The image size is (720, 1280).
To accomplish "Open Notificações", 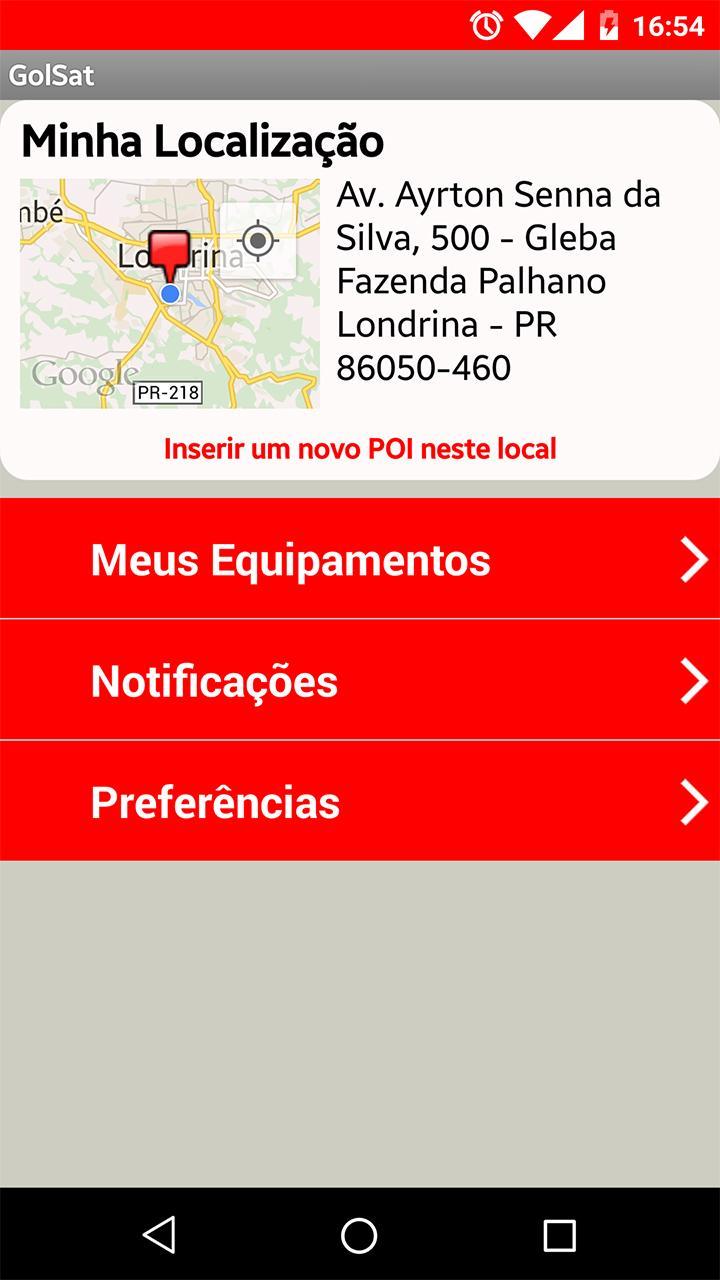I will [360, 680].
